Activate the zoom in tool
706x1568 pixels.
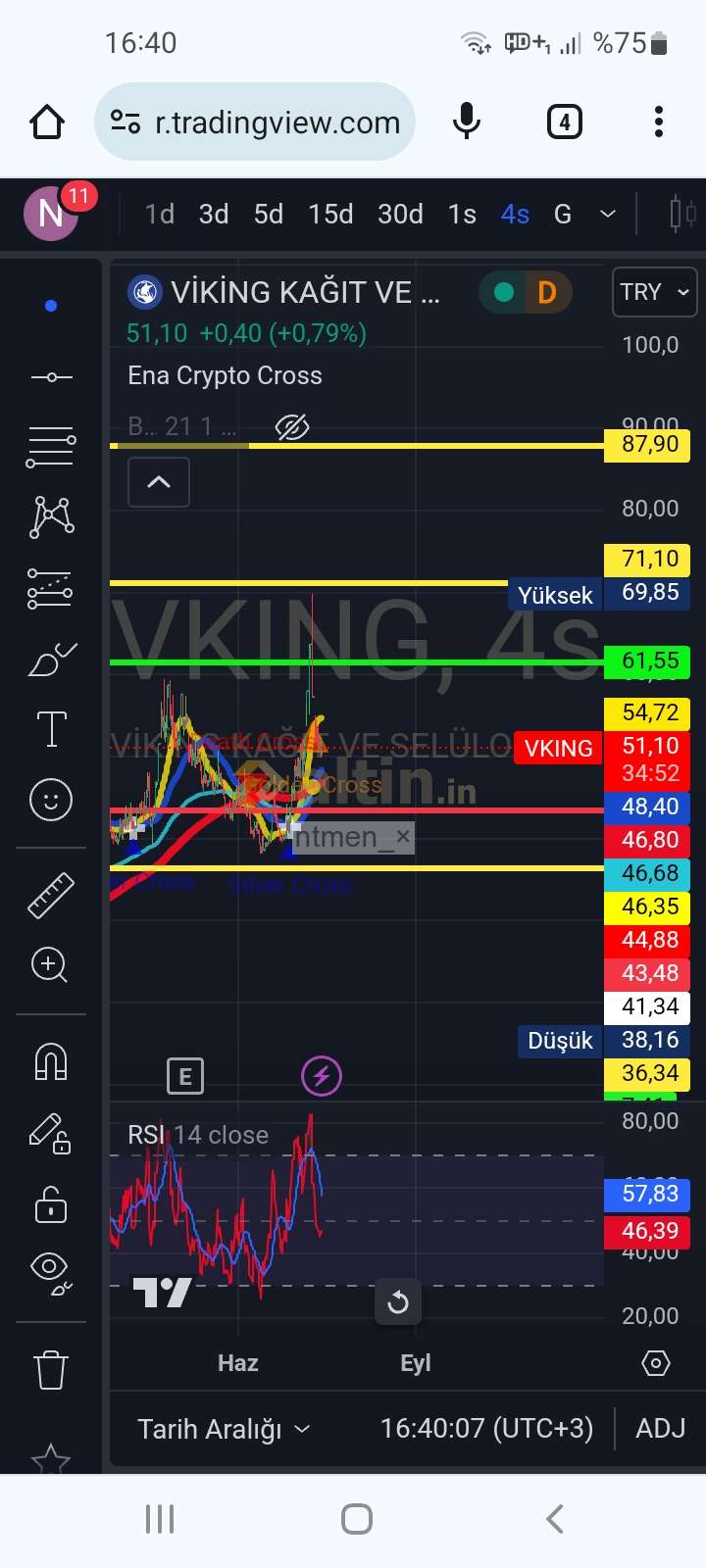(49, 965)
